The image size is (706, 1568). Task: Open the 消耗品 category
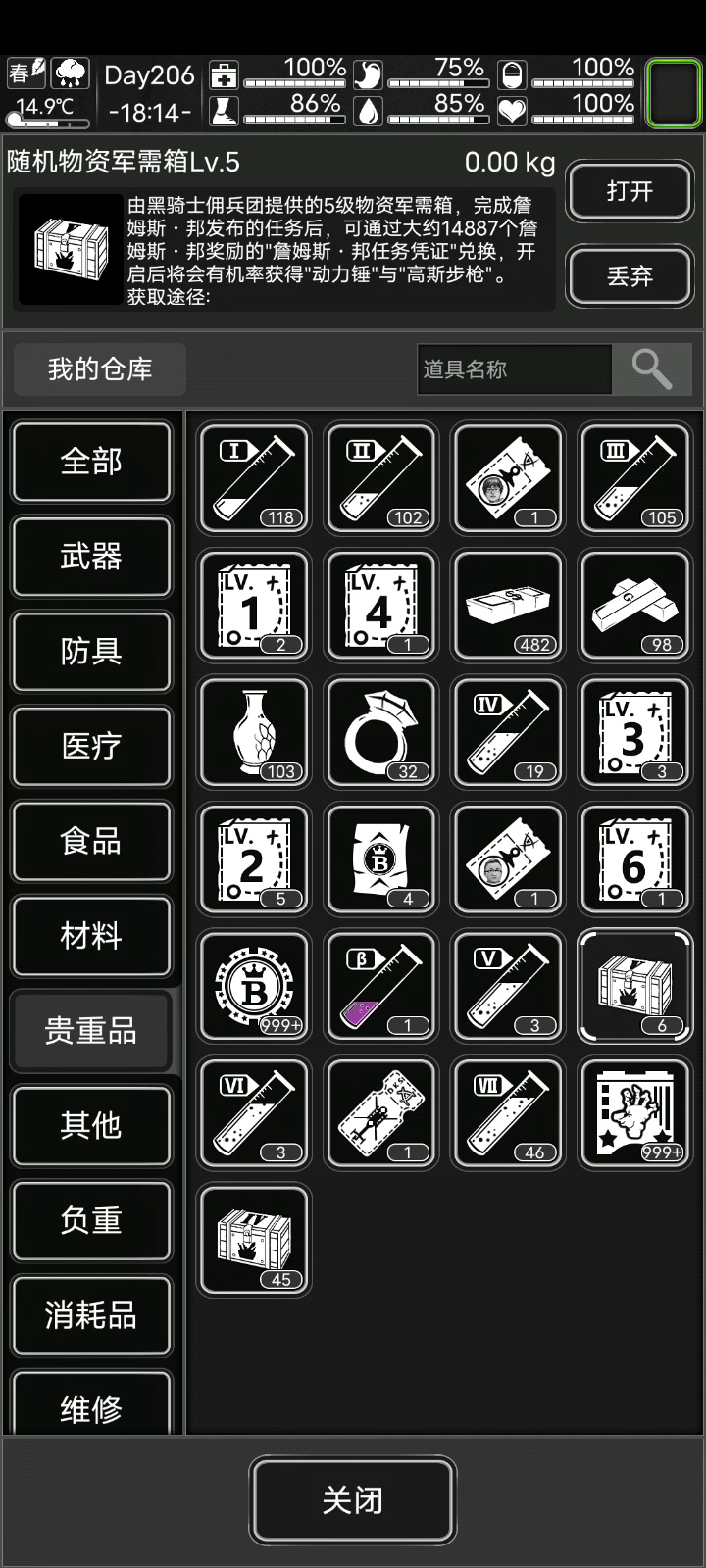(x=91, y=1315)
